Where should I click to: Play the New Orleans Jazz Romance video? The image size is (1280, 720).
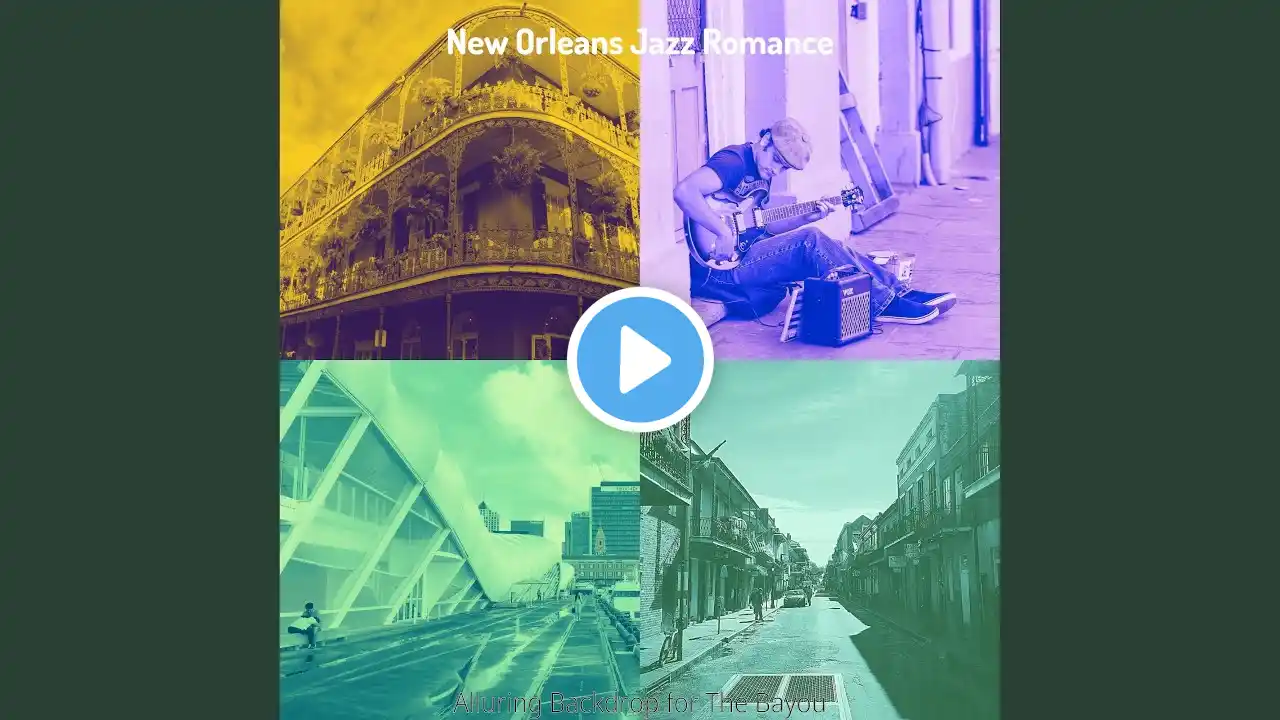tap(640, 360)
